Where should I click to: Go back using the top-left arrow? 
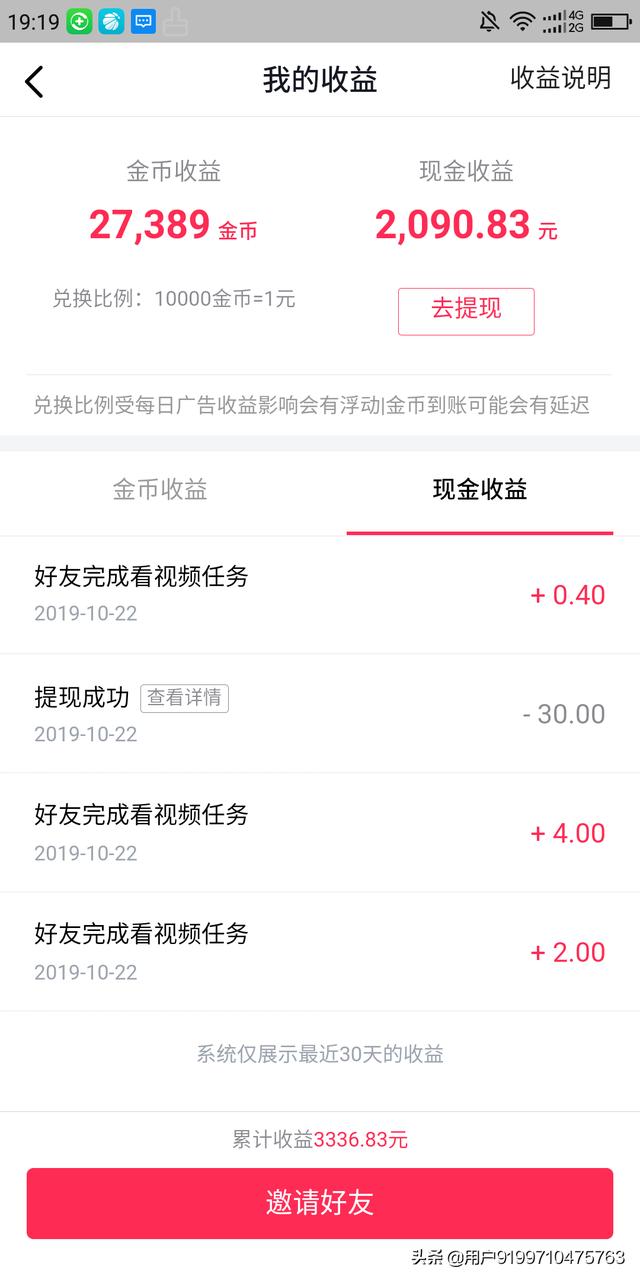35,81
